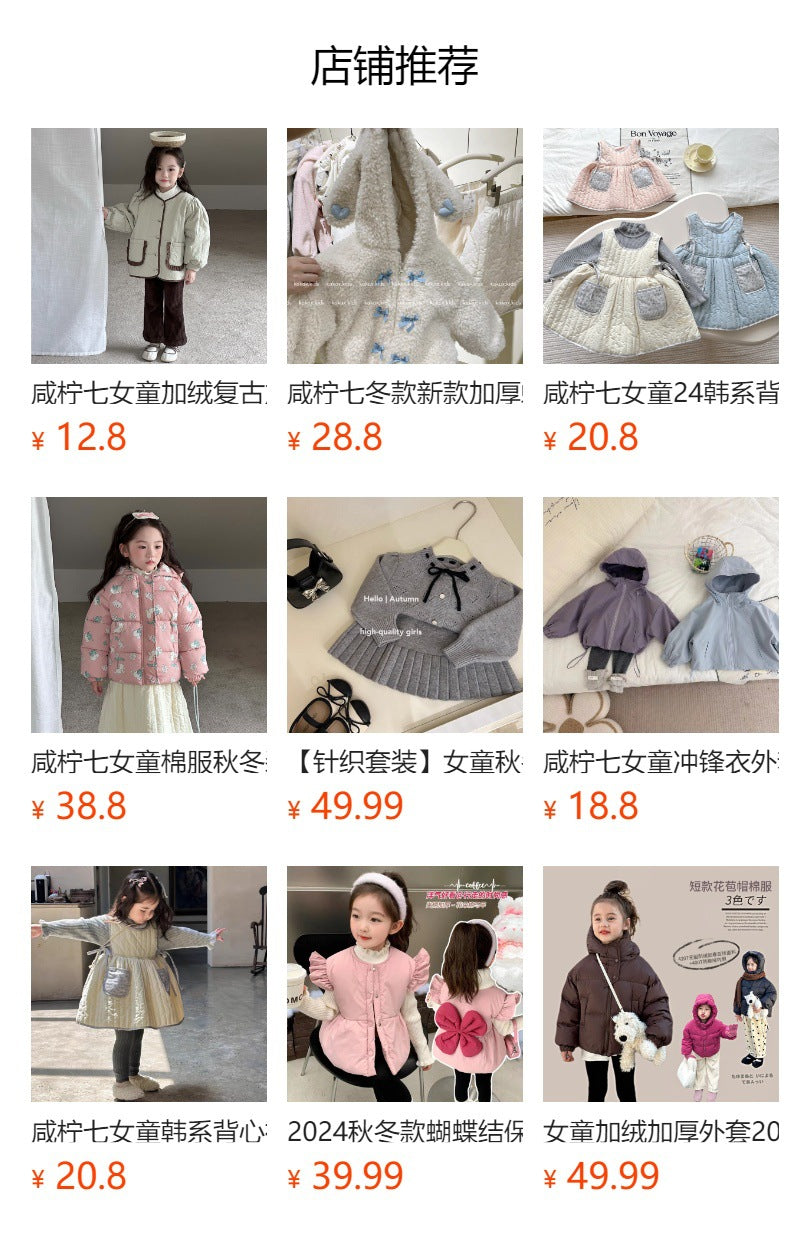Open the 咸柠七女童24韩系背 vest dress product
The height and width of the screenshot is (1236, 790).
[x=660, y=246]
